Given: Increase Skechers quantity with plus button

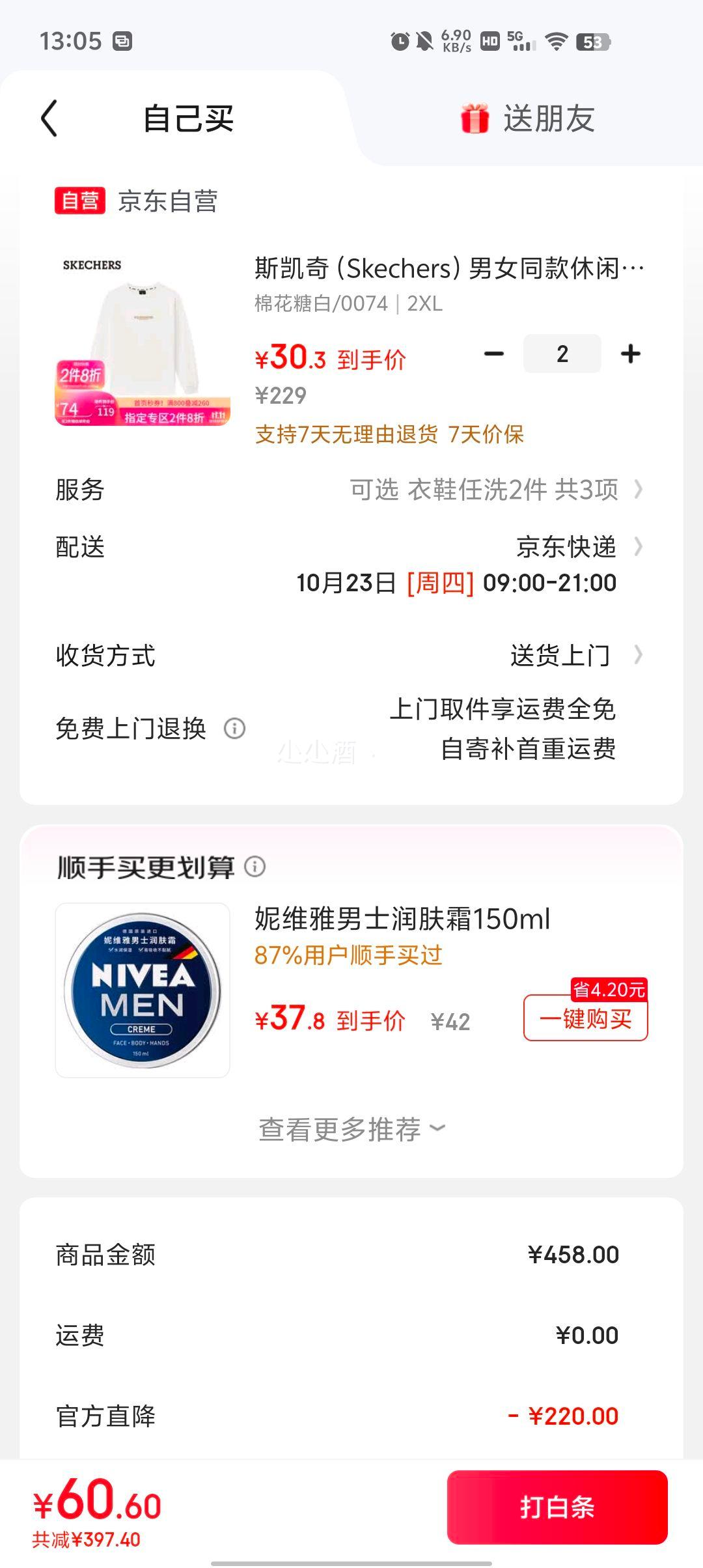Looking at the screenshot, I should (630, 354).
